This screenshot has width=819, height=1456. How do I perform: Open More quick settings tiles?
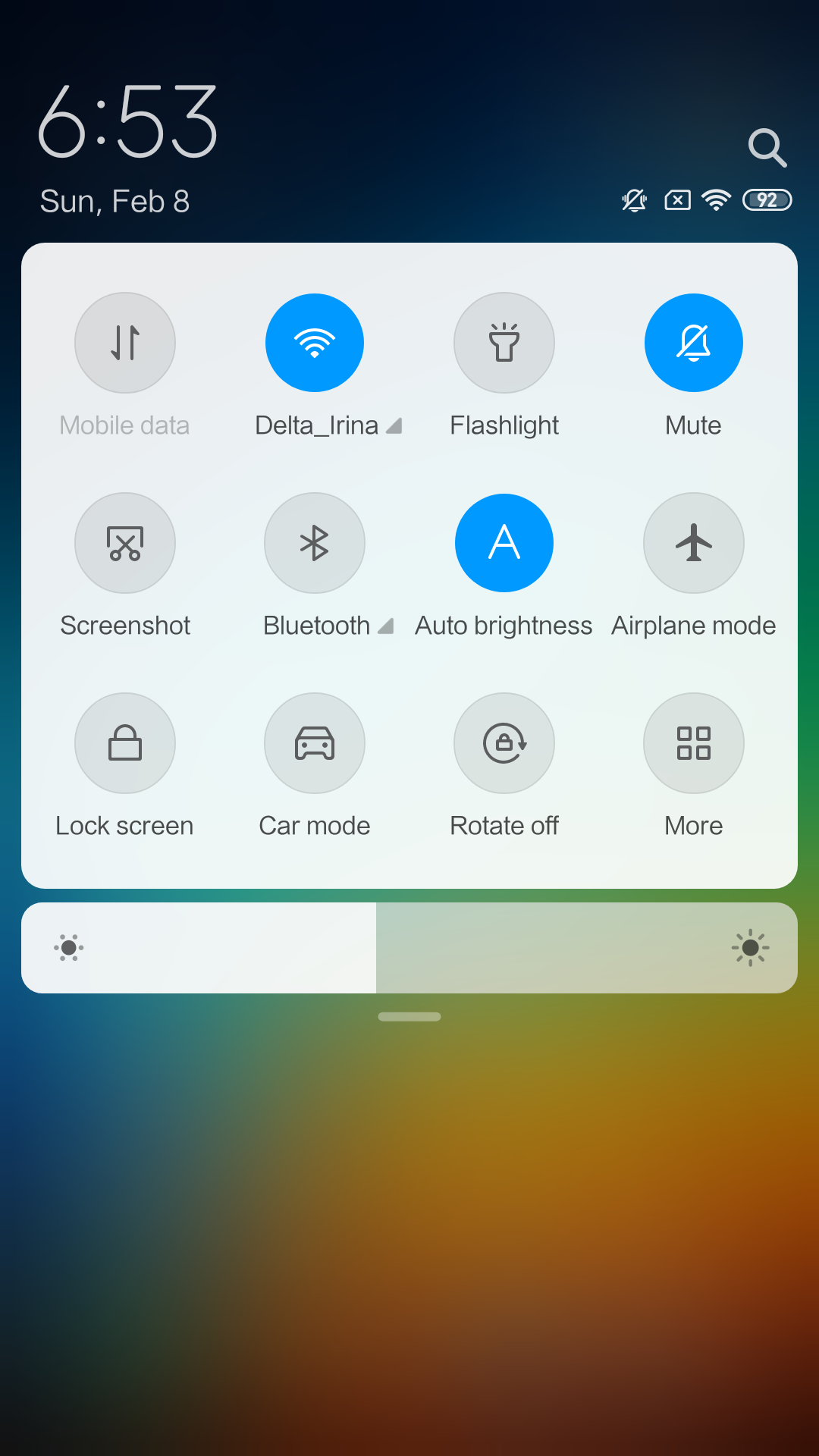click(x=693, y=743)
